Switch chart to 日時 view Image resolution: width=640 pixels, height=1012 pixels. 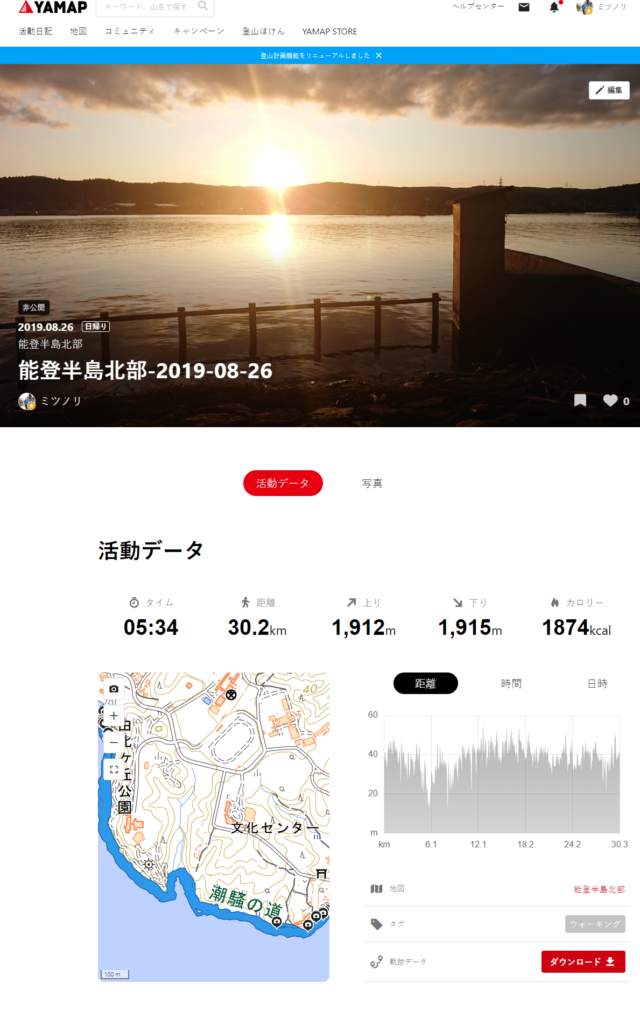click(597, 683)
